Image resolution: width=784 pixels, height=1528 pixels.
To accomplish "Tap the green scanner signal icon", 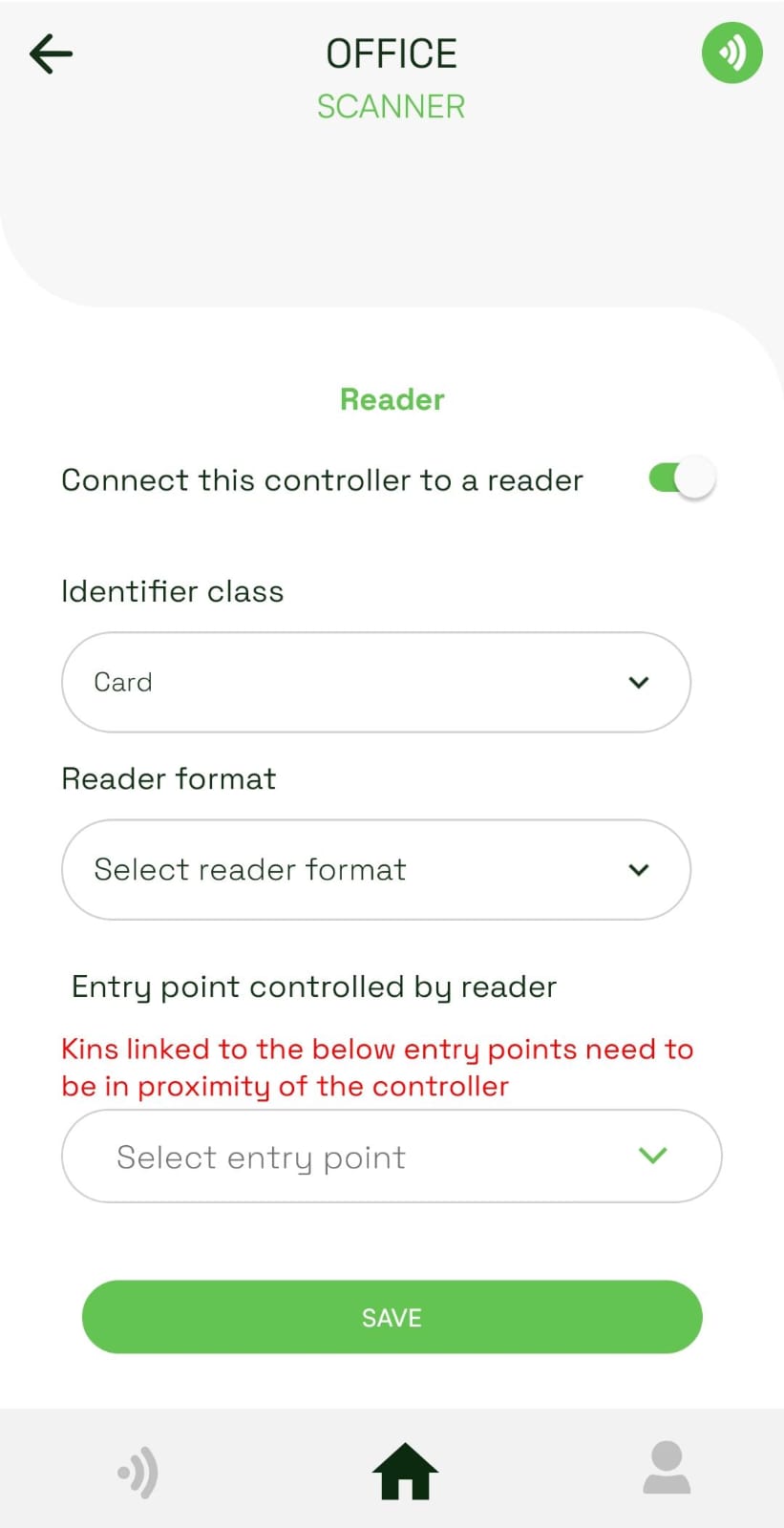I will [731, 53].
